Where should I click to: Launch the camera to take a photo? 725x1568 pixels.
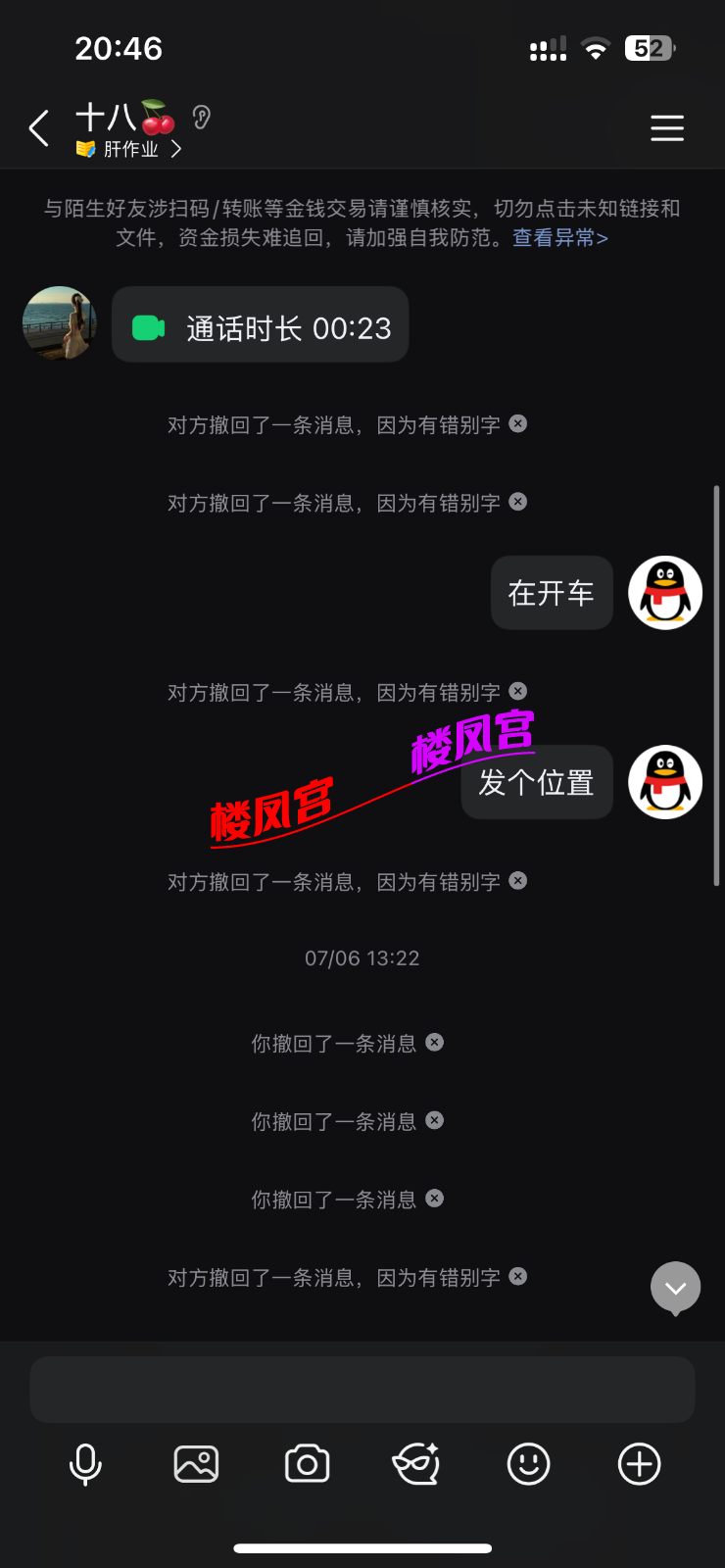point(307,1465)
